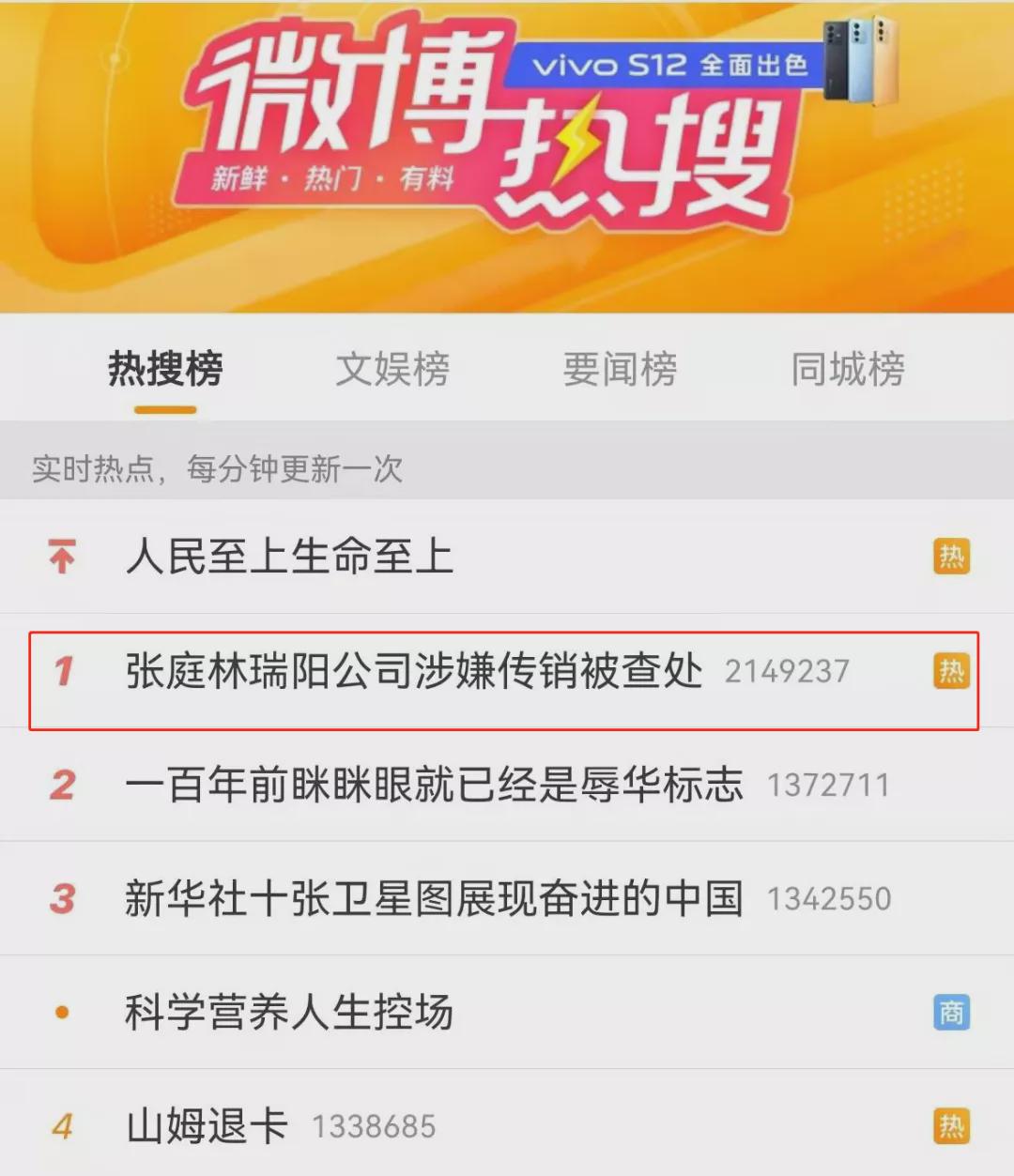Open the 同城榜 tab
1014x1176 pixels.
click(847, 369)
